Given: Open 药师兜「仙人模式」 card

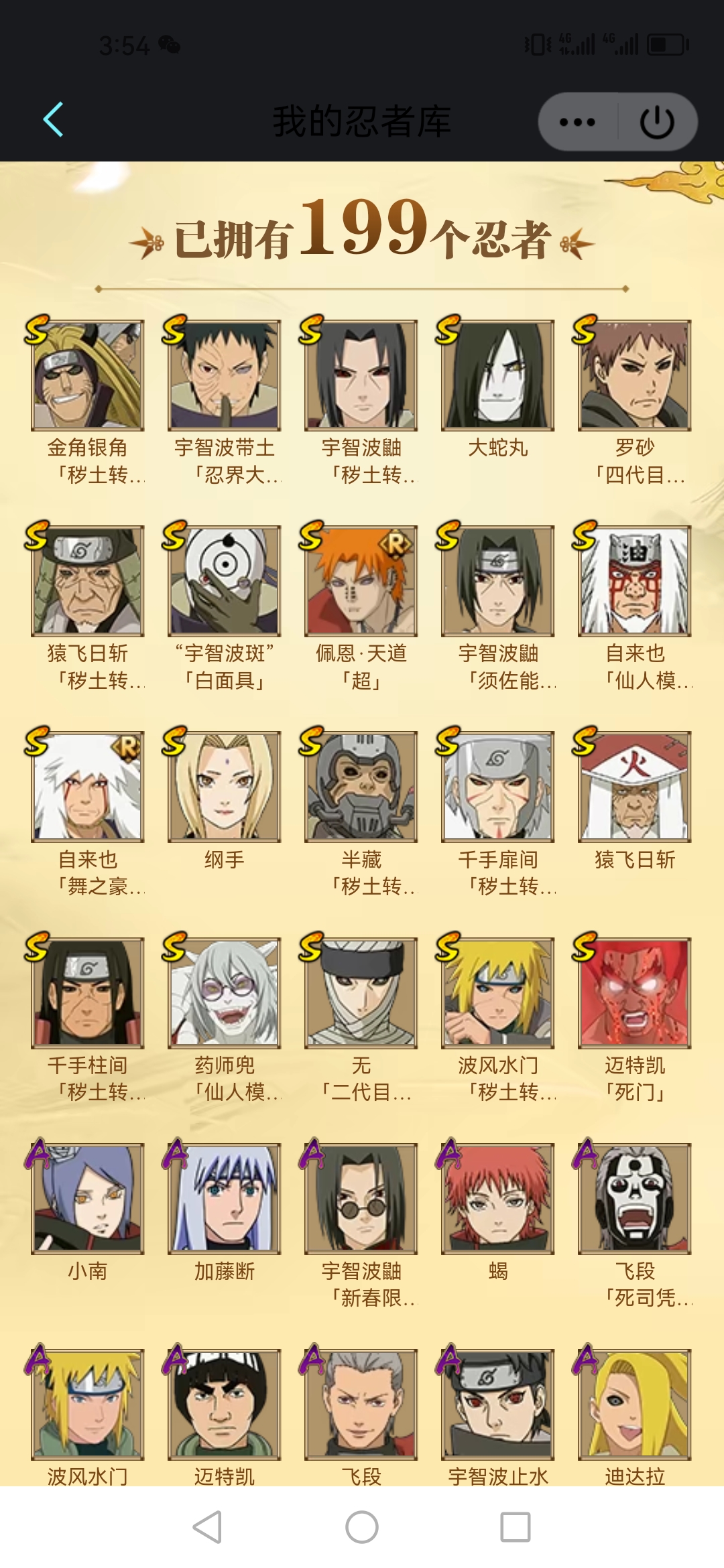Looking at the screenshot, I should tap(224, 992).
